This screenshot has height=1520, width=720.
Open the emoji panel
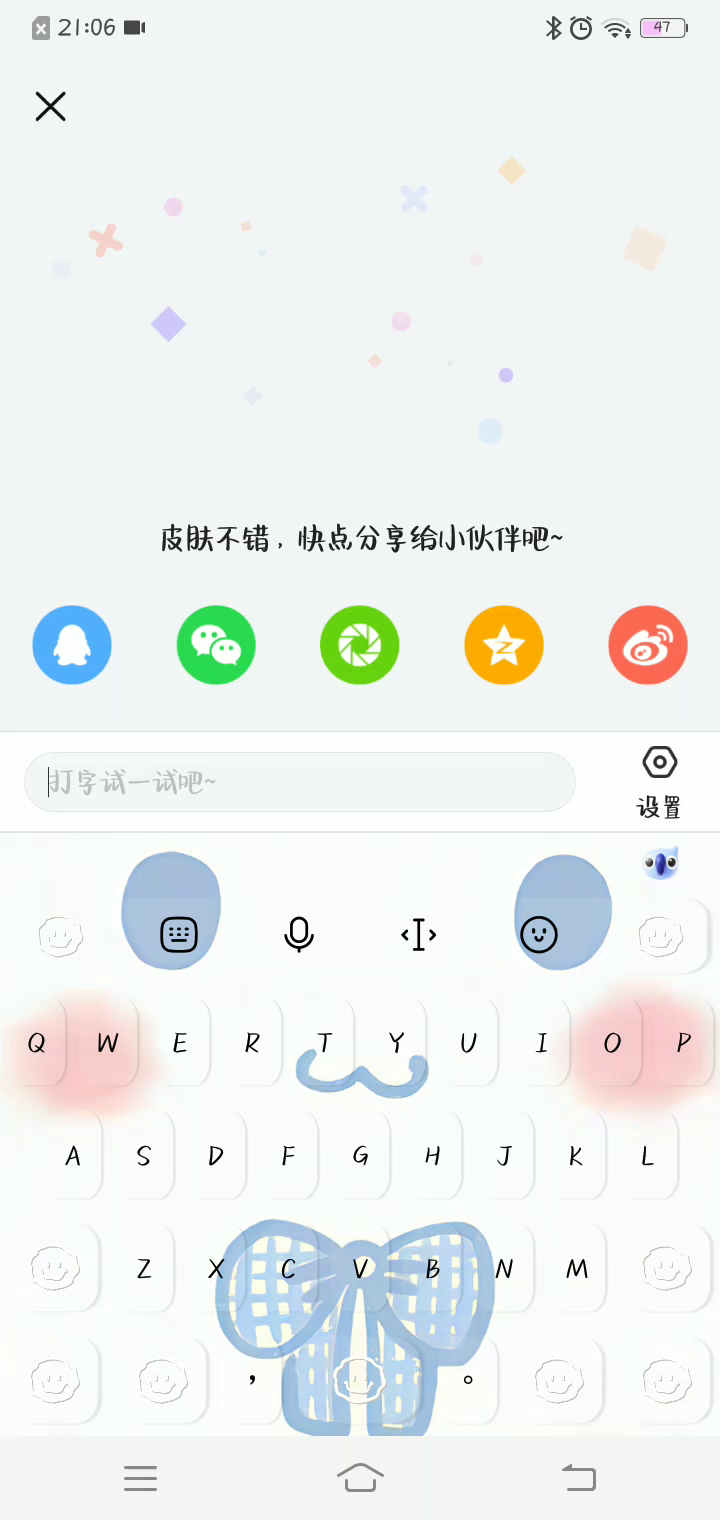[x=539, y=935]
